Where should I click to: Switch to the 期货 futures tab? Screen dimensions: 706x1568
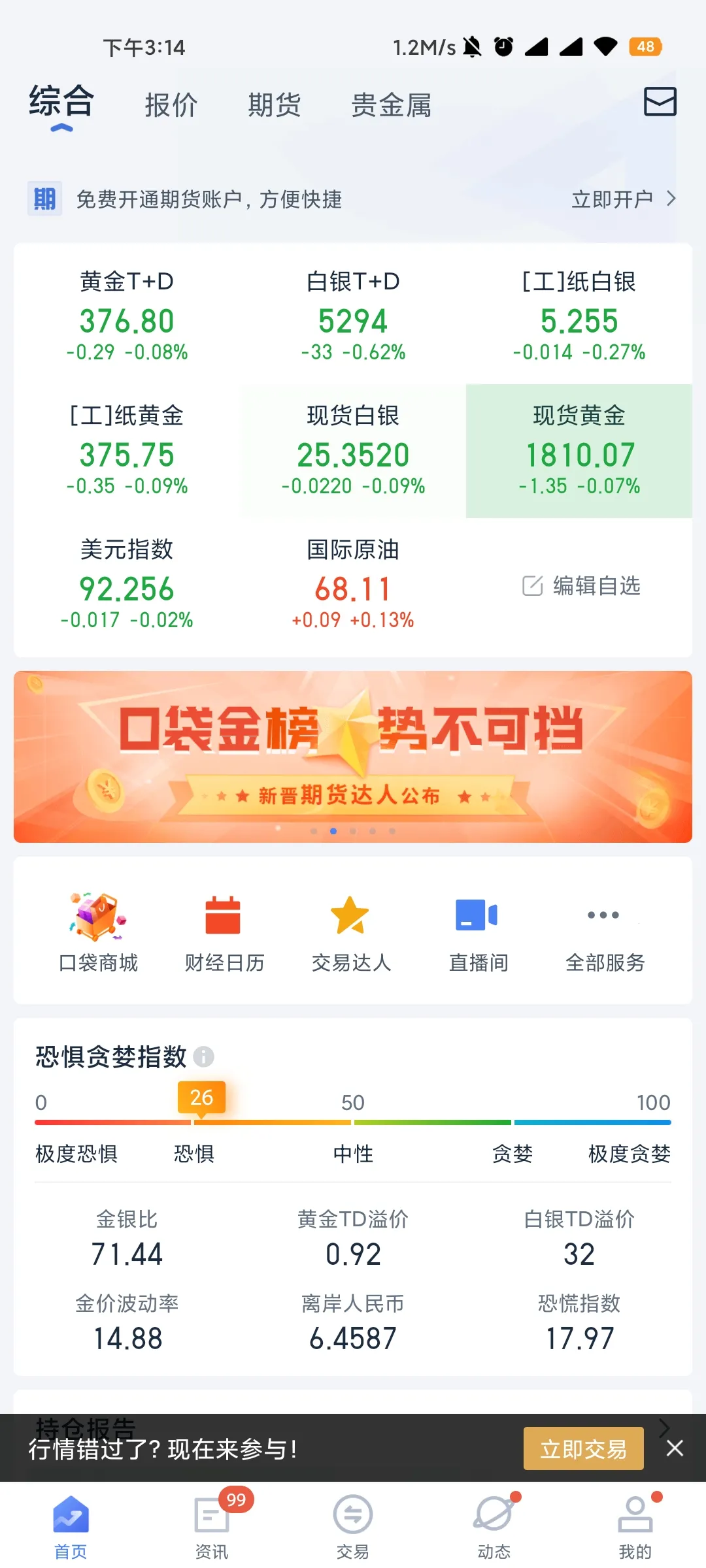[274, 105]
